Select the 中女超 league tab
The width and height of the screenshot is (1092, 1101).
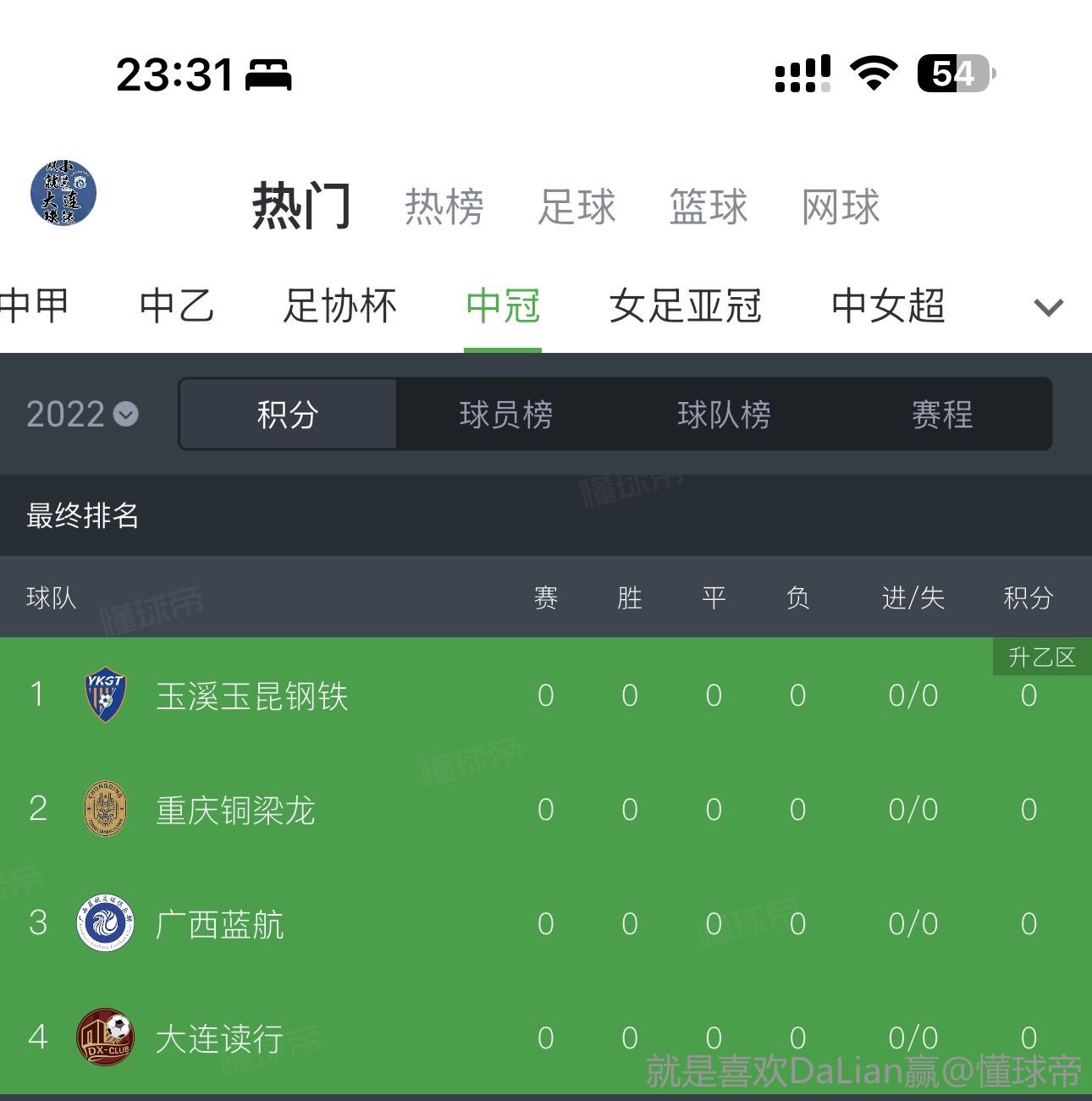click(888, 306)
